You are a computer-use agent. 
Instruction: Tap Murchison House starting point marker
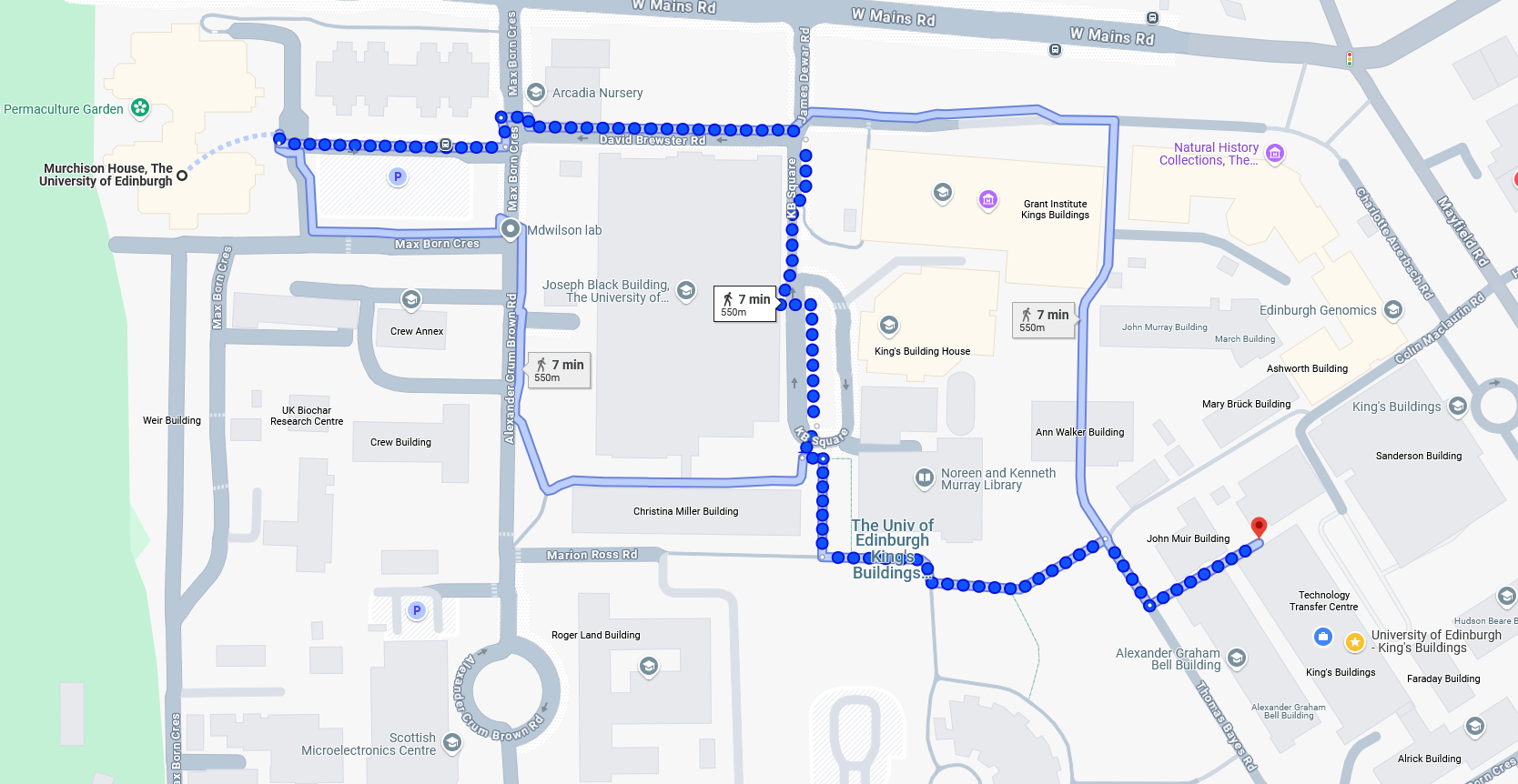click(x=182, y=176)
